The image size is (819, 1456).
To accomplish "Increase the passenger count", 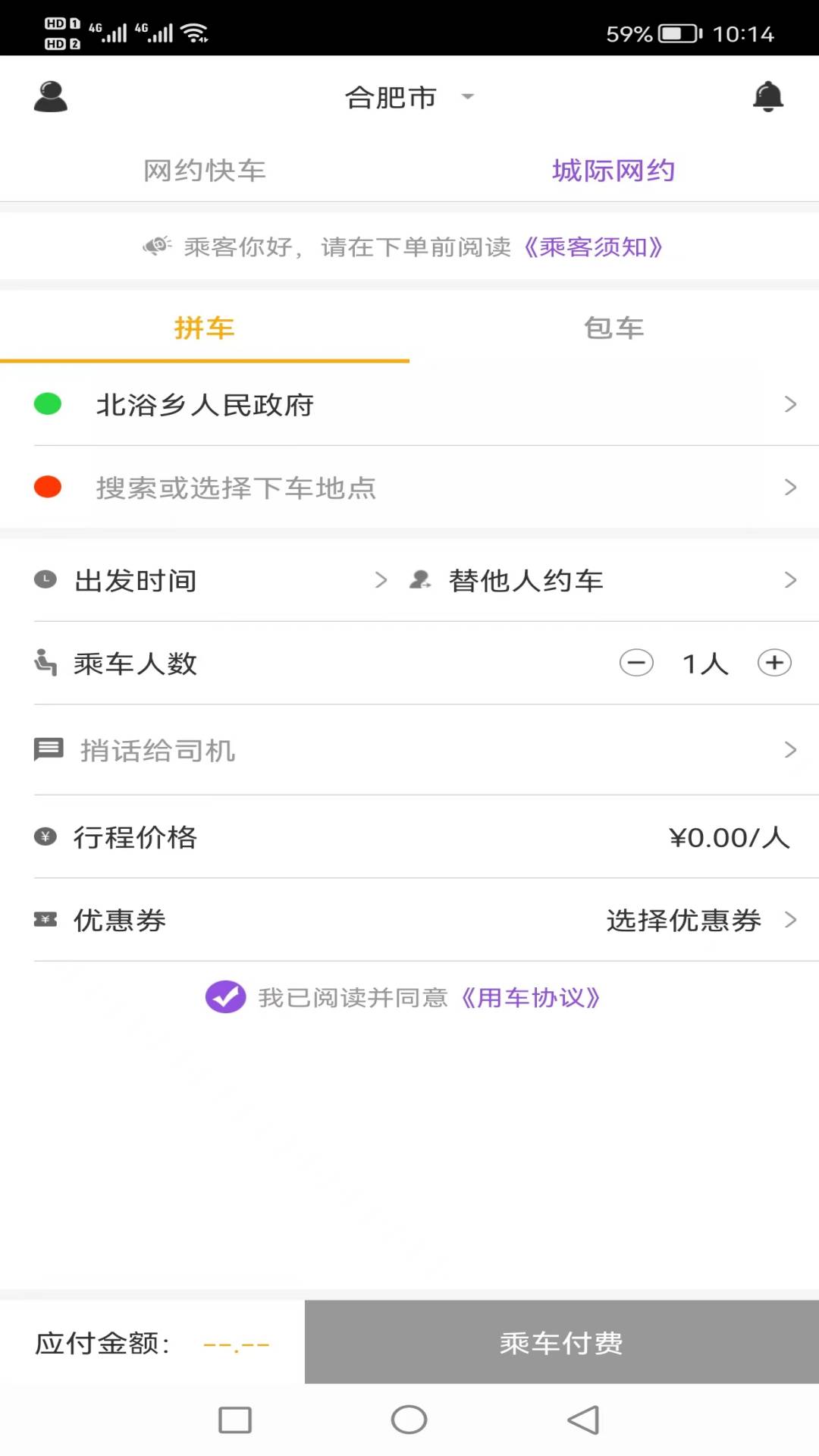I will coord(774,664).
